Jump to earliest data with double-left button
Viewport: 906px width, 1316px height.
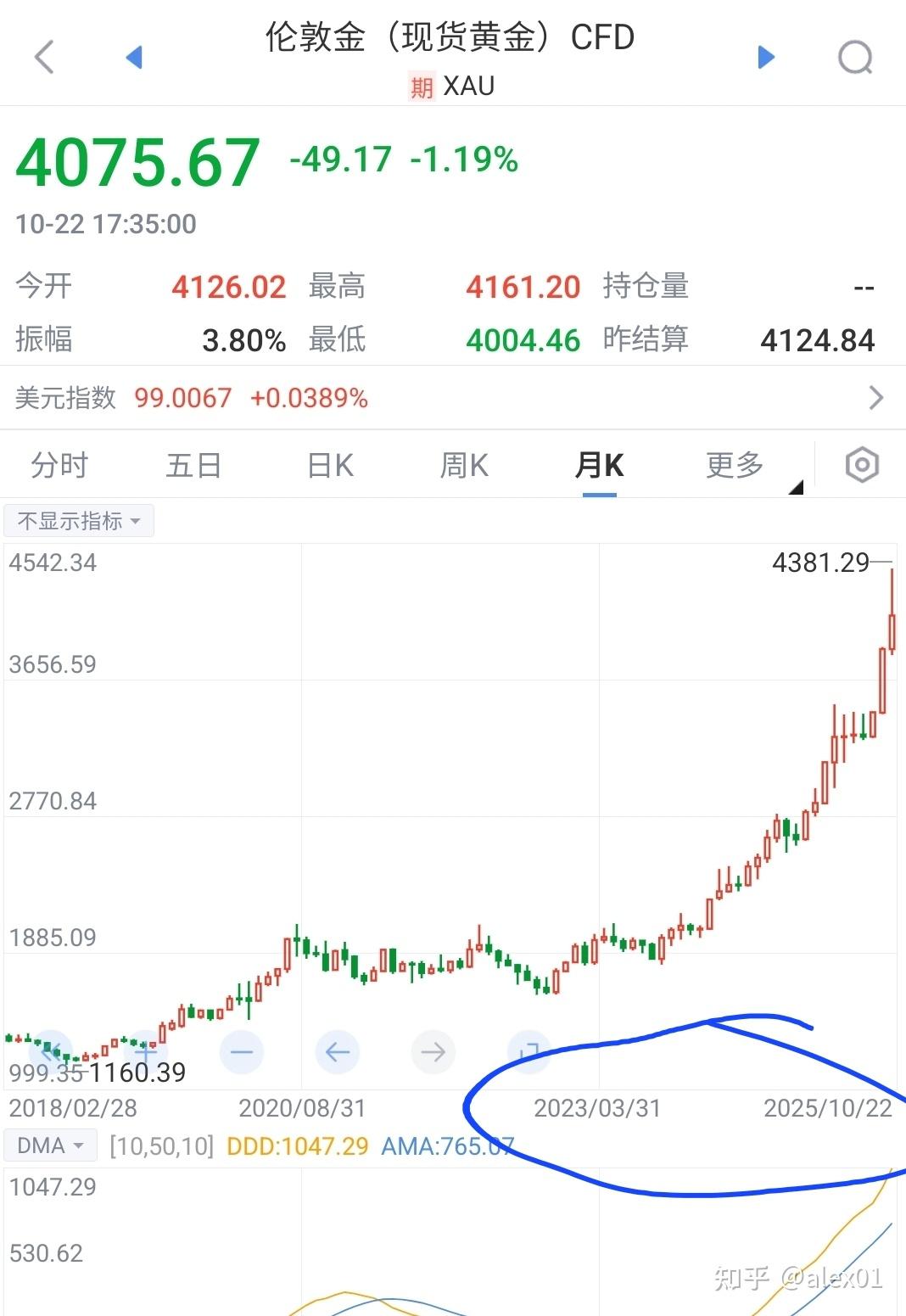(x=50, y=1052)
